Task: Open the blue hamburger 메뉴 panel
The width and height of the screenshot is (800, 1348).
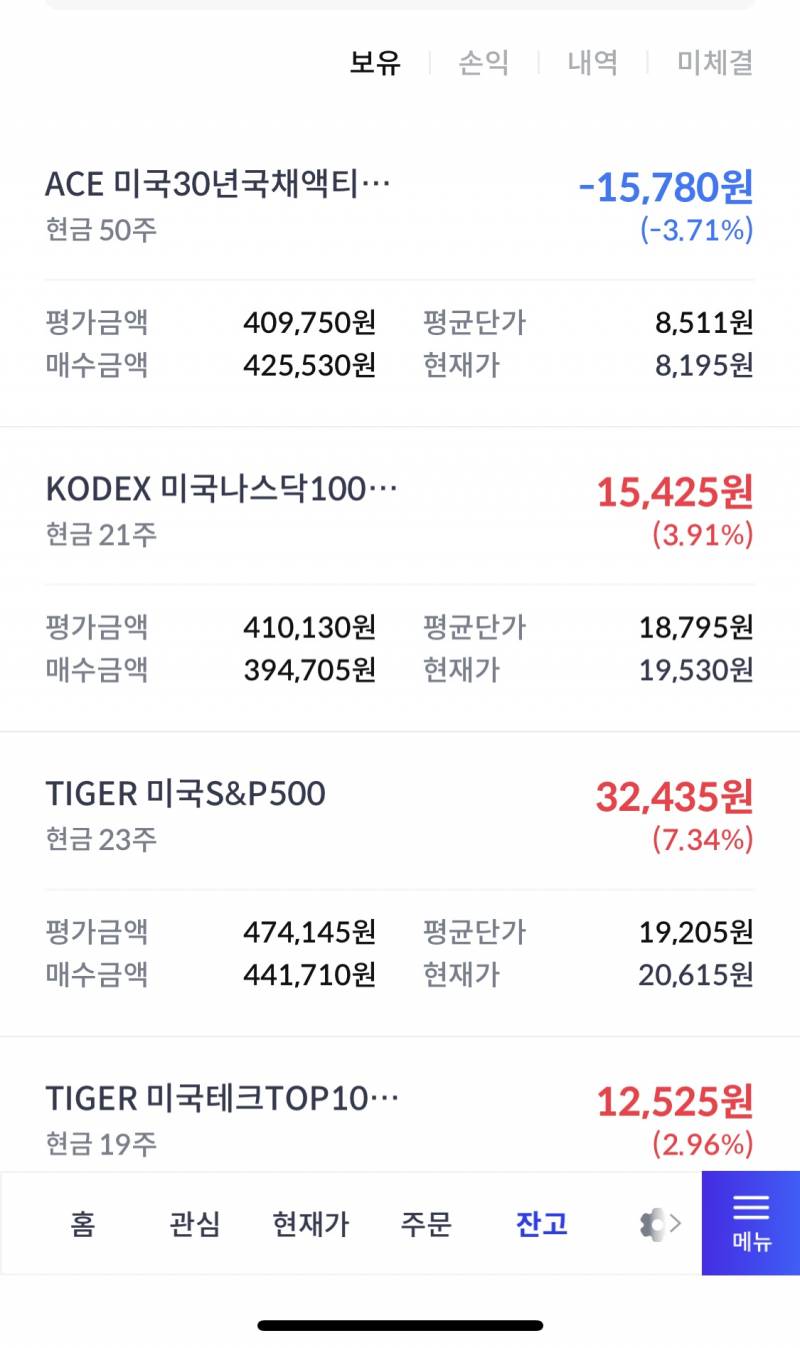Action: pyautogui.click(x=750, y=1223)
